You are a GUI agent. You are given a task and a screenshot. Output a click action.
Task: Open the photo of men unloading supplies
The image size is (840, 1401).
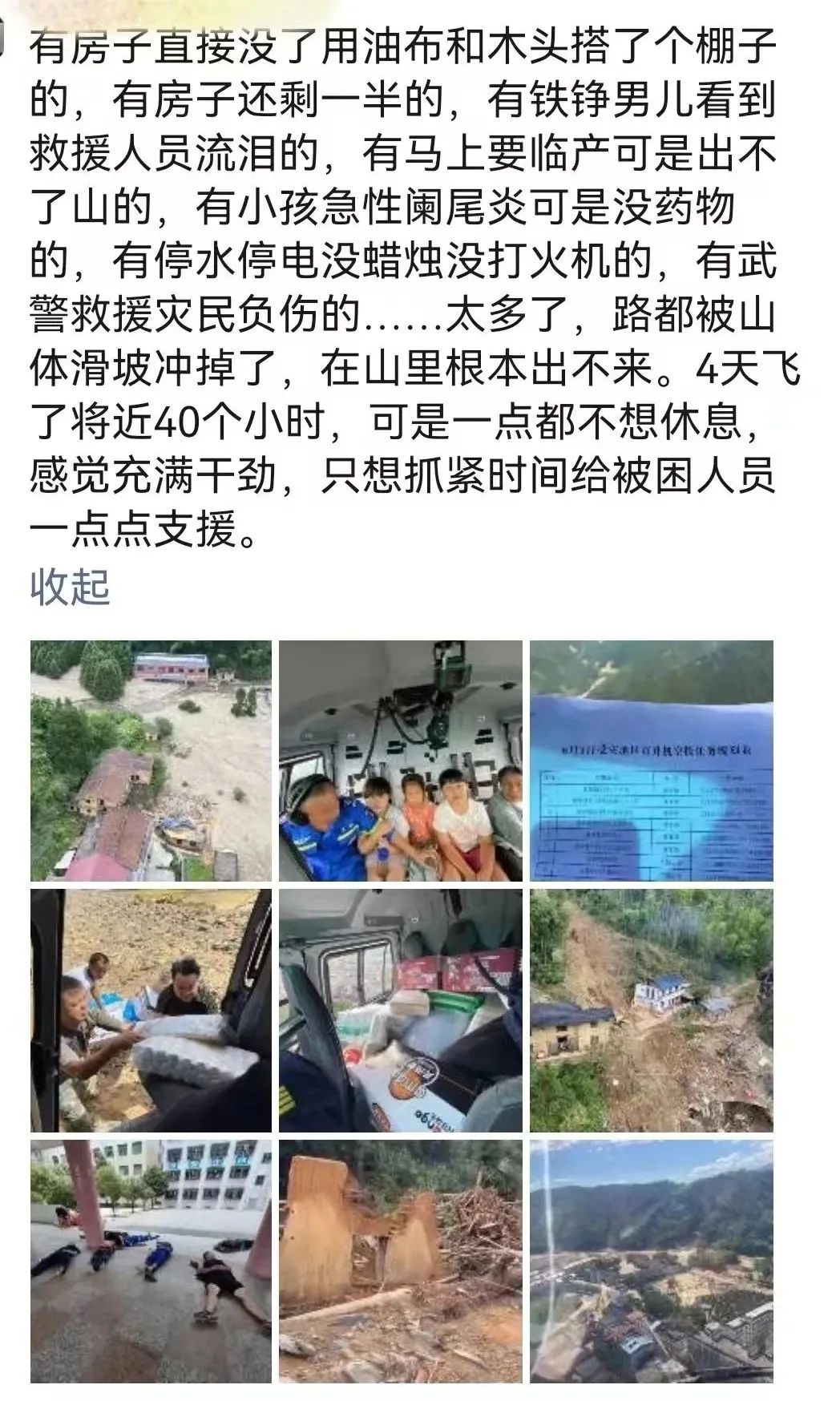tap(151, 1010)
